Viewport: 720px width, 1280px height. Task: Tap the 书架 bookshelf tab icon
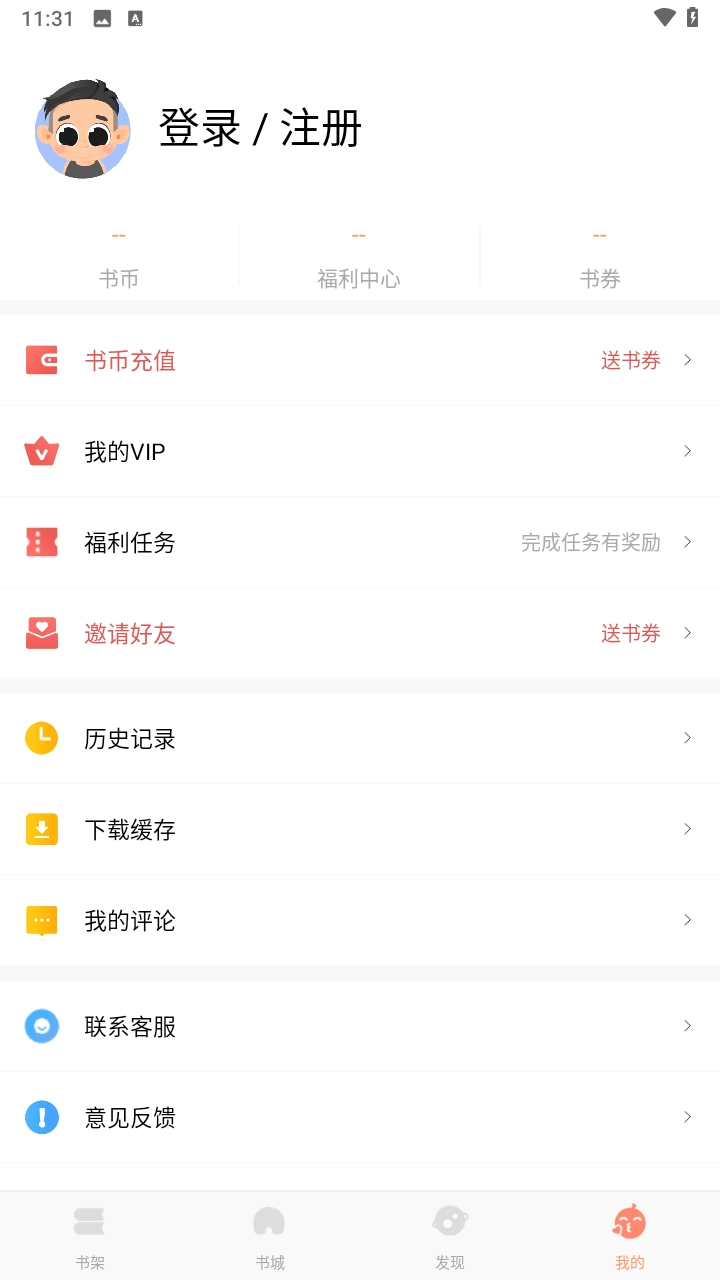point(90,1220)
